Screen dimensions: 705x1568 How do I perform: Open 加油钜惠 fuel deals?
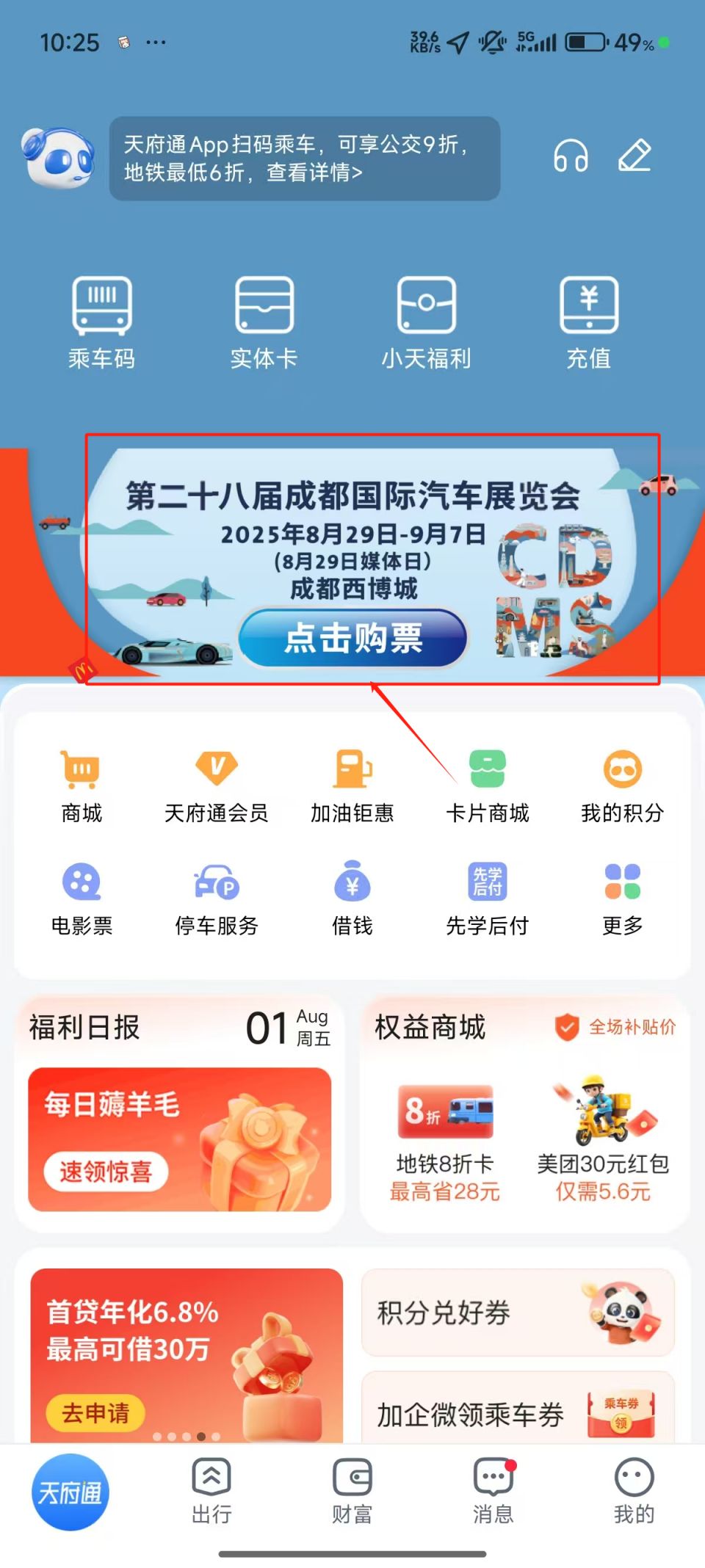pos(352,785)
